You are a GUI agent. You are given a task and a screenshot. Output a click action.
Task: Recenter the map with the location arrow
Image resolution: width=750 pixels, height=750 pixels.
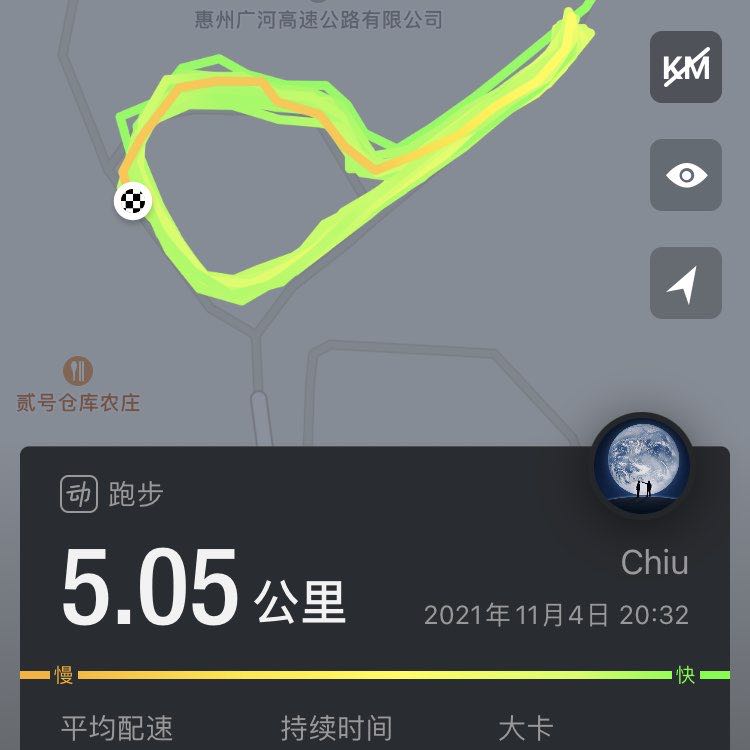pyautogui.click(x=686, y=284)
